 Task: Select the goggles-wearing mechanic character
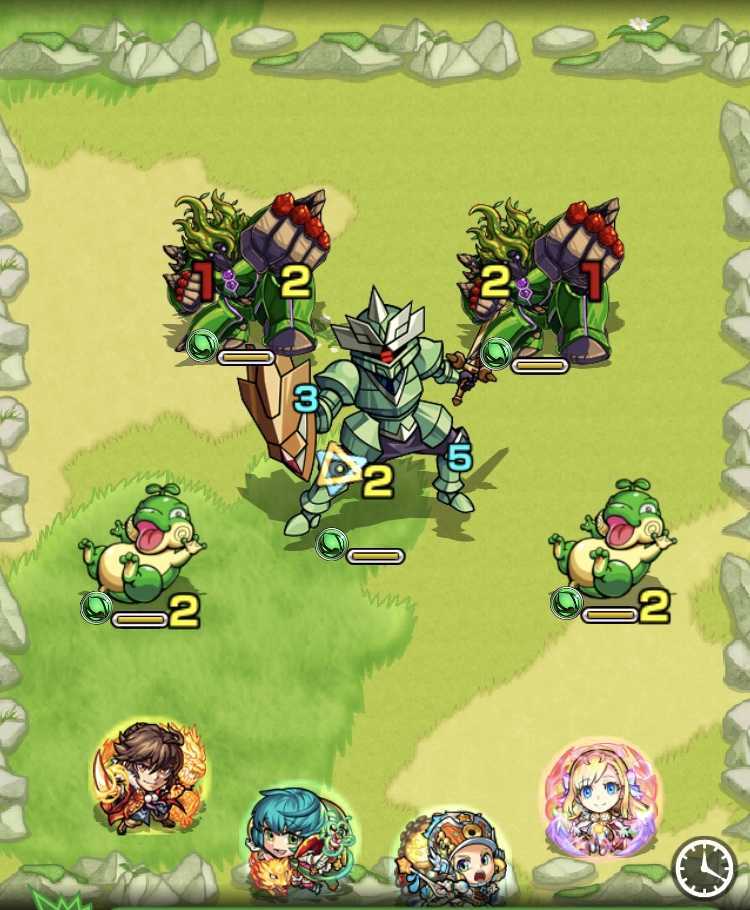(x=450, y=858)
